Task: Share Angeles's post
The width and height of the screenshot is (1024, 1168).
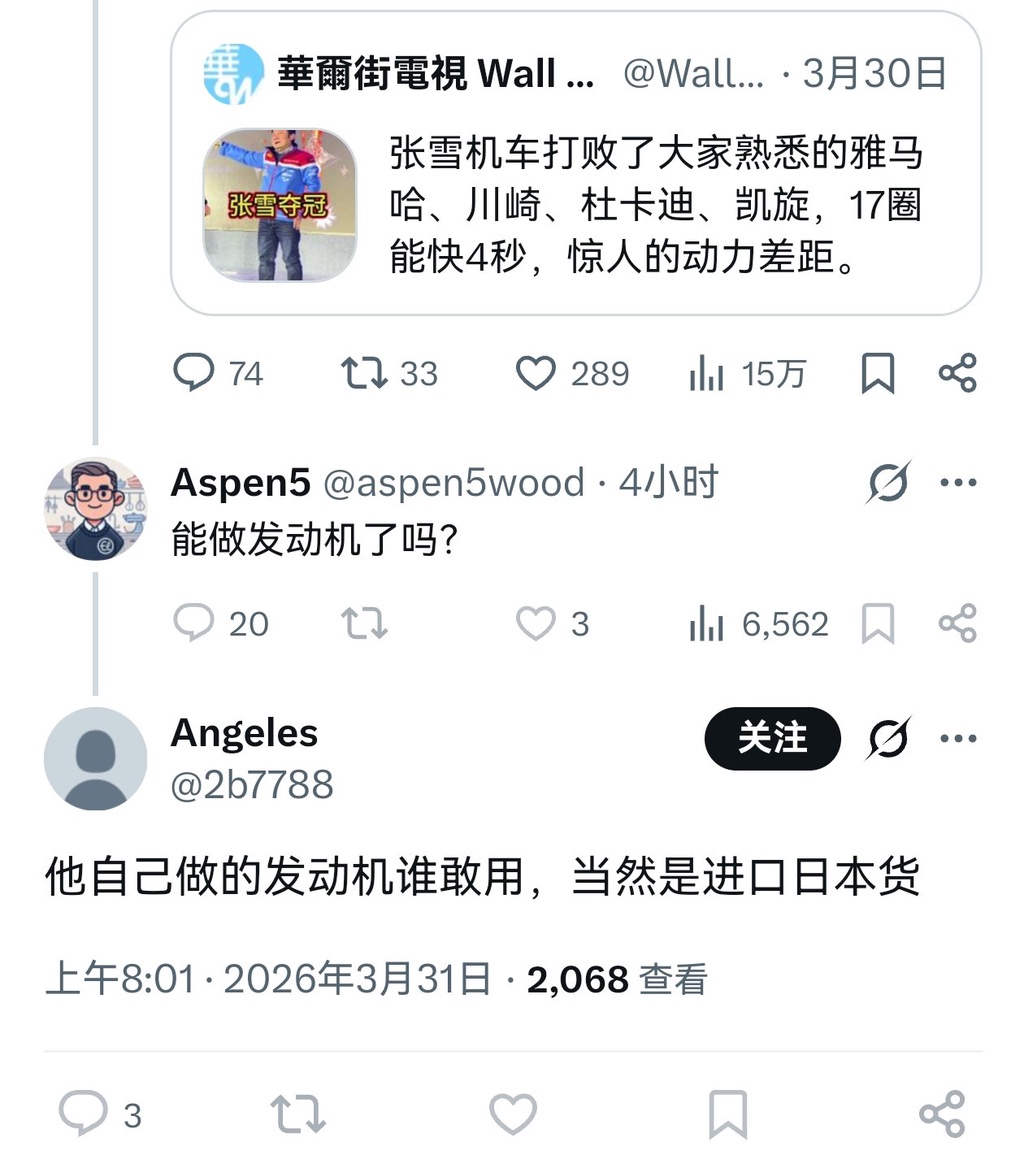Action: pos(942,1114)
